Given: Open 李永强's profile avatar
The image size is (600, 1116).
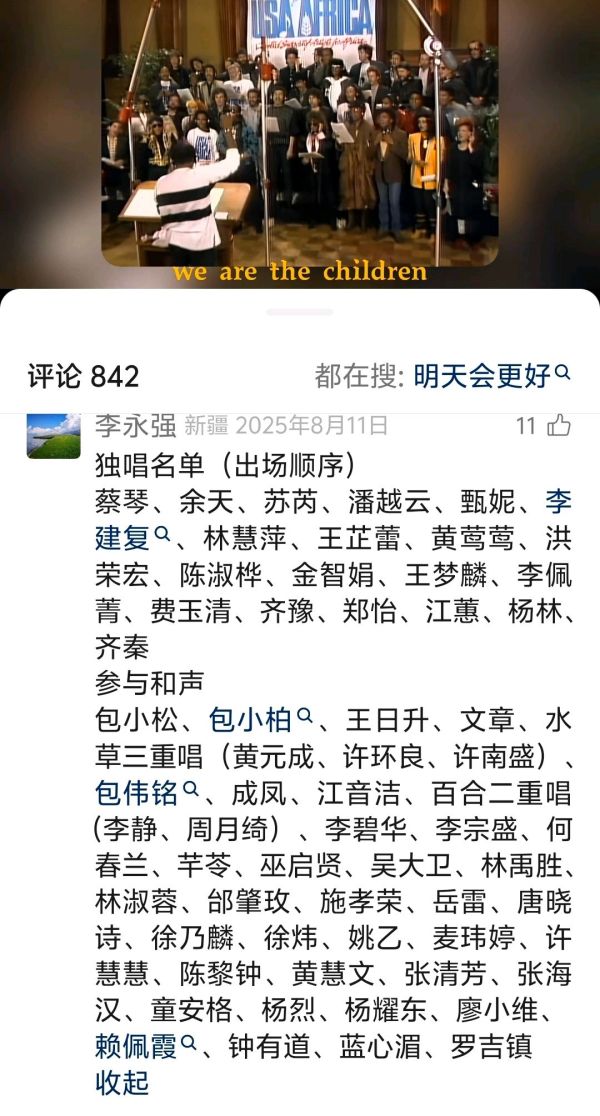Looking at the screenshot, I should click(53, 435).
